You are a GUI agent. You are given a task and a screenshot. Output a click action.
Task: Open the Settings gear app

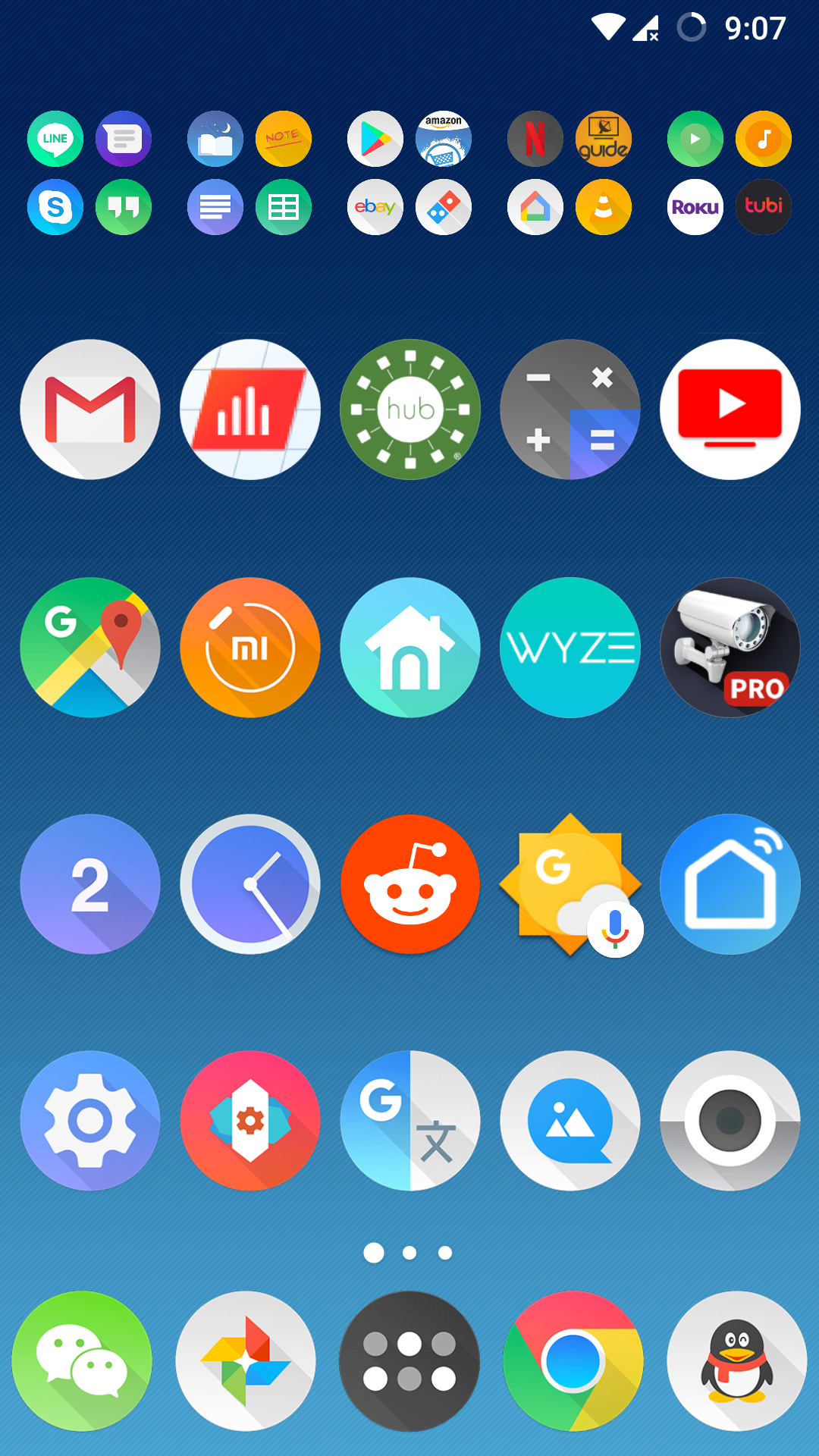90,1121
